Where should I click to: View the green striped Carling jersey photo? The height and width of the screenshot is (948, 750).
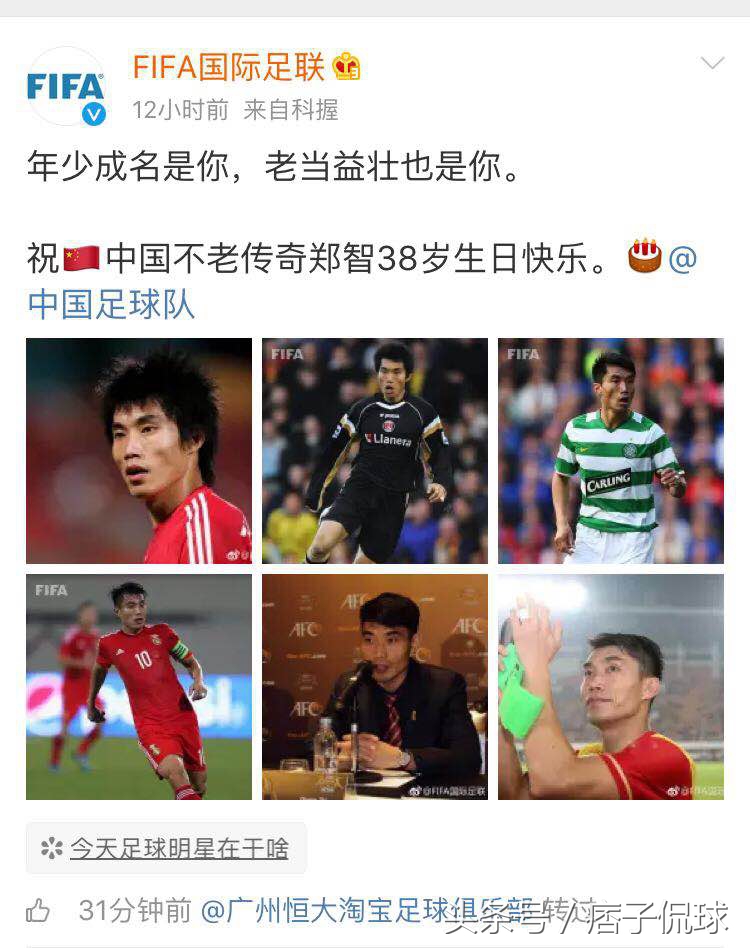[x=611, y=451]
